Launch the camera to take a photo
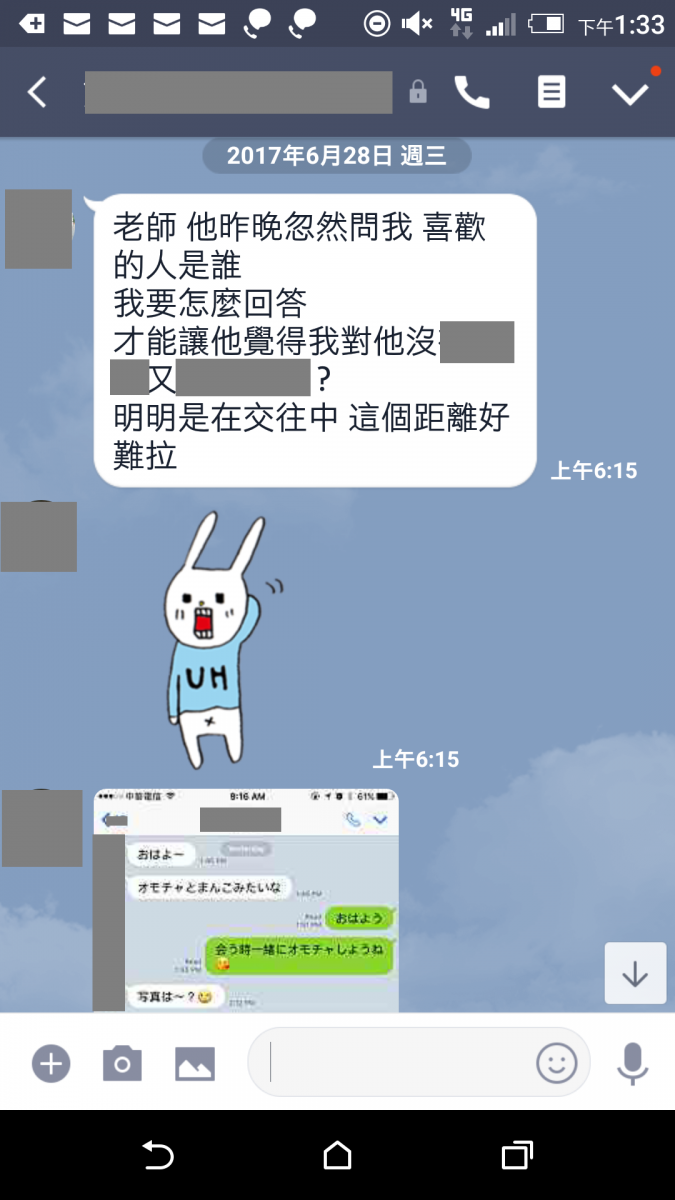 122,1063
